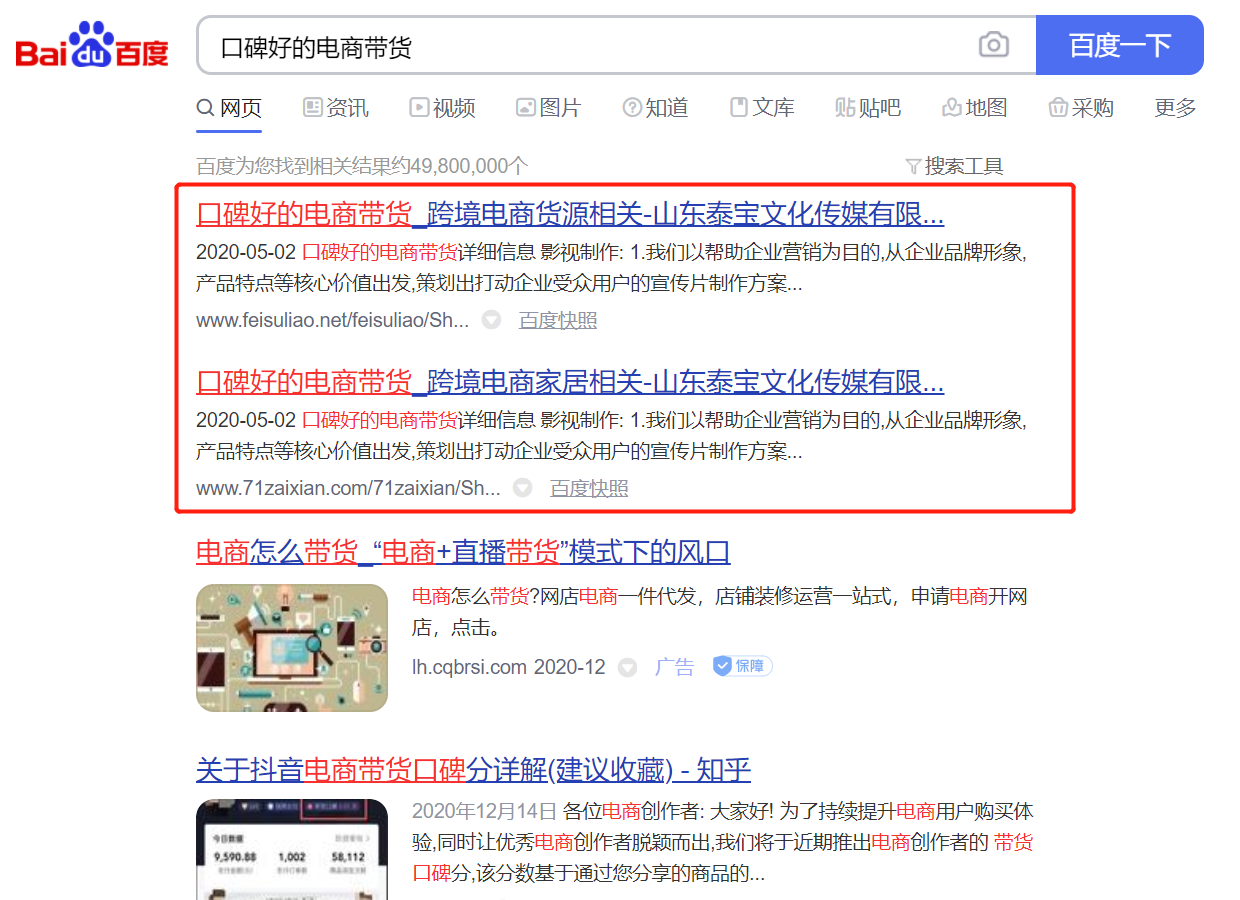Open the 跨境电商家居相关 search result
The height and width of the screenshot is (900, 1240).
click(x=570, y=382)
